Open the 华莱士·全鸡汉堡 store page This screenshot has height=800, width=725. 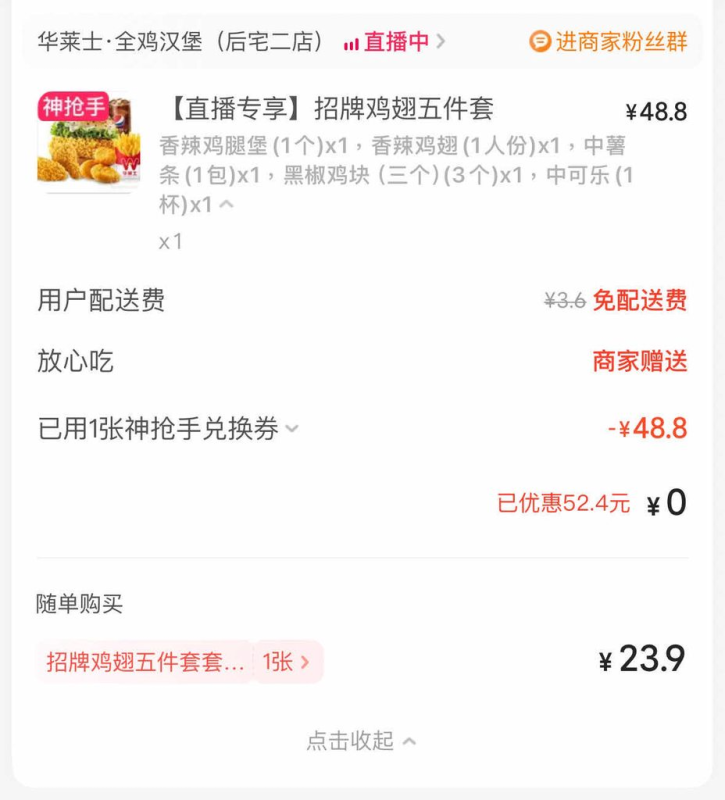pos(182,42)
